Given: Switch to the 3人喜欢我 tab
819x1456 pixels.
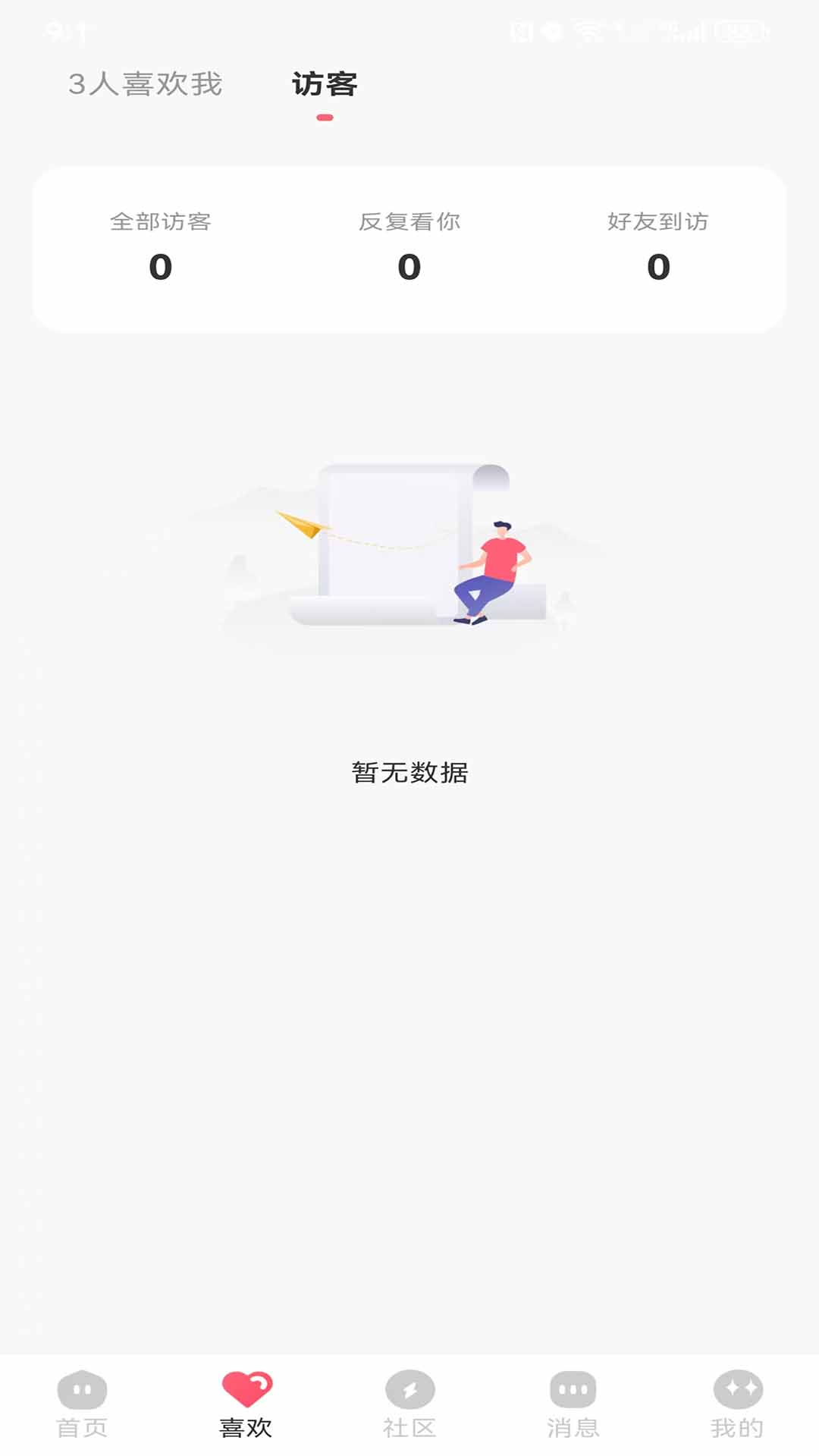Looking at the screenshot, I should [145, 85].
